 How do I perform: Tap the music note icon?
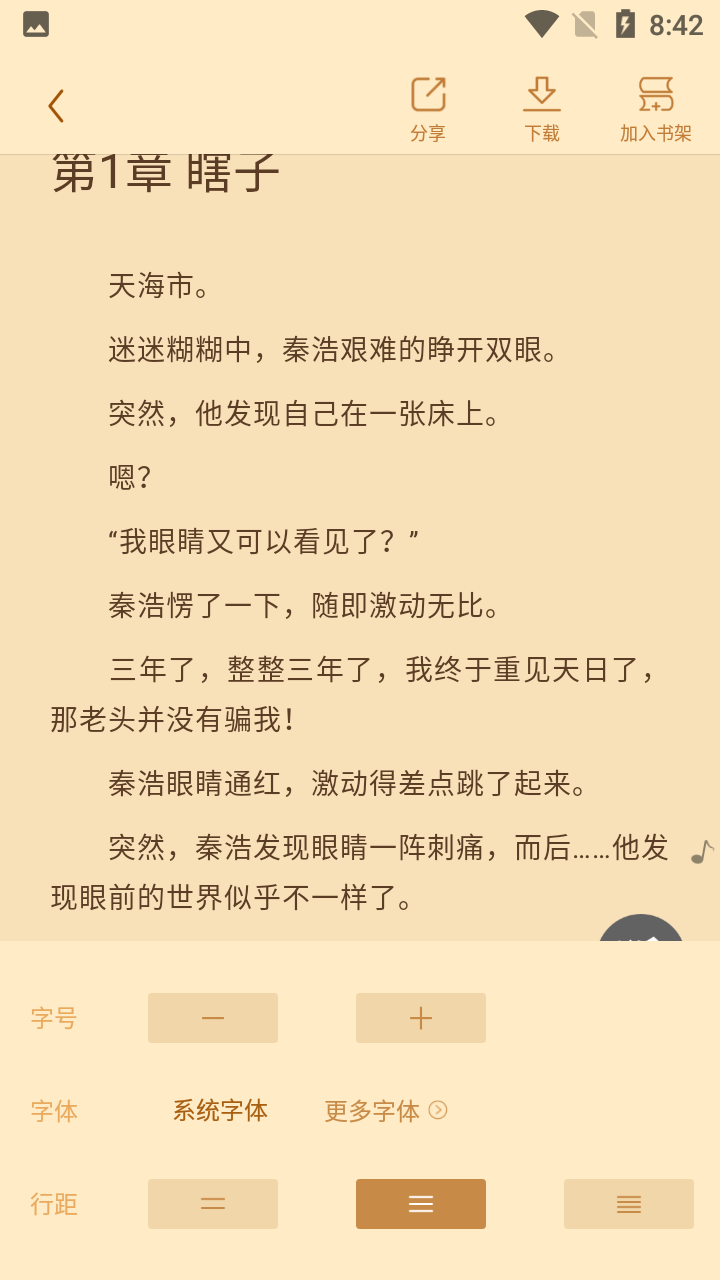tap(702, 852)
